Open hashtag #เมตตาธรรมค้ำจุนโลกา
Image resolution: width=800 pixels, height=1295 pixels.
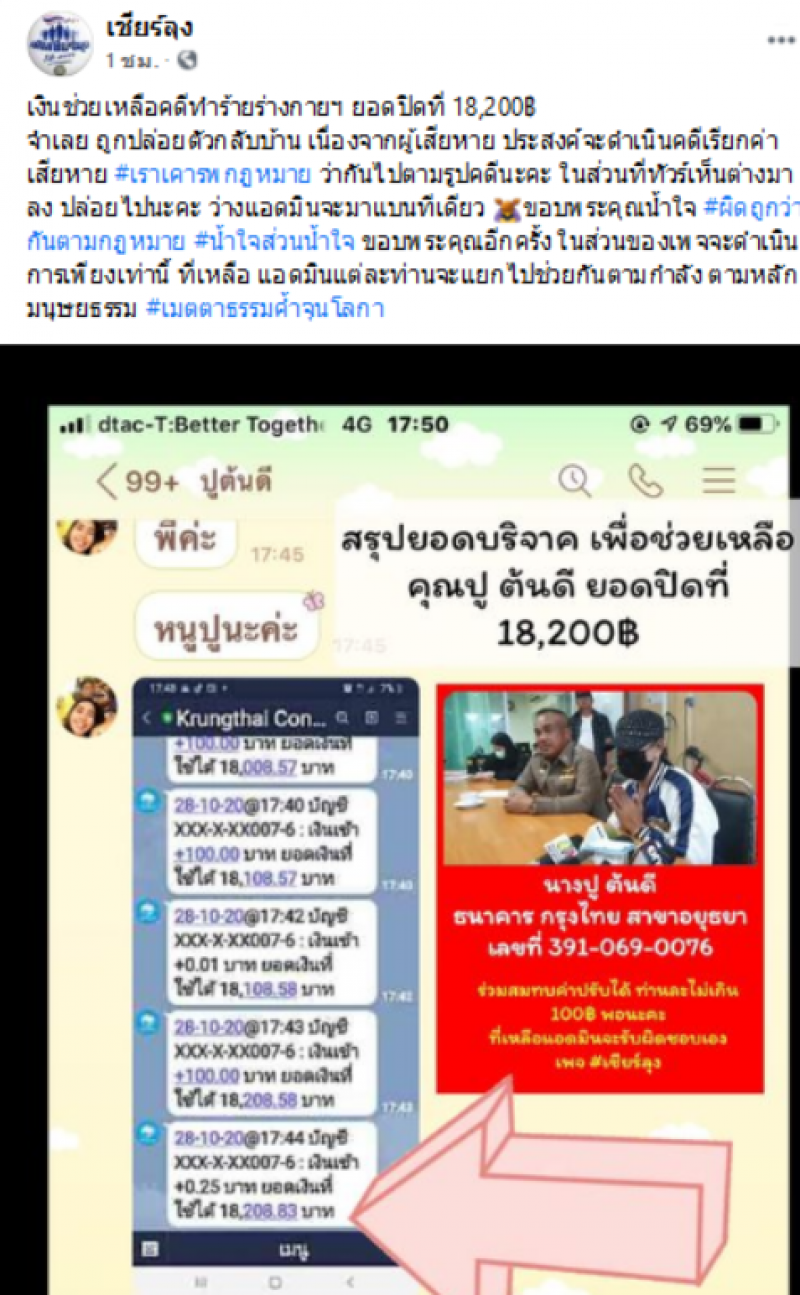[x=263, y=309]
